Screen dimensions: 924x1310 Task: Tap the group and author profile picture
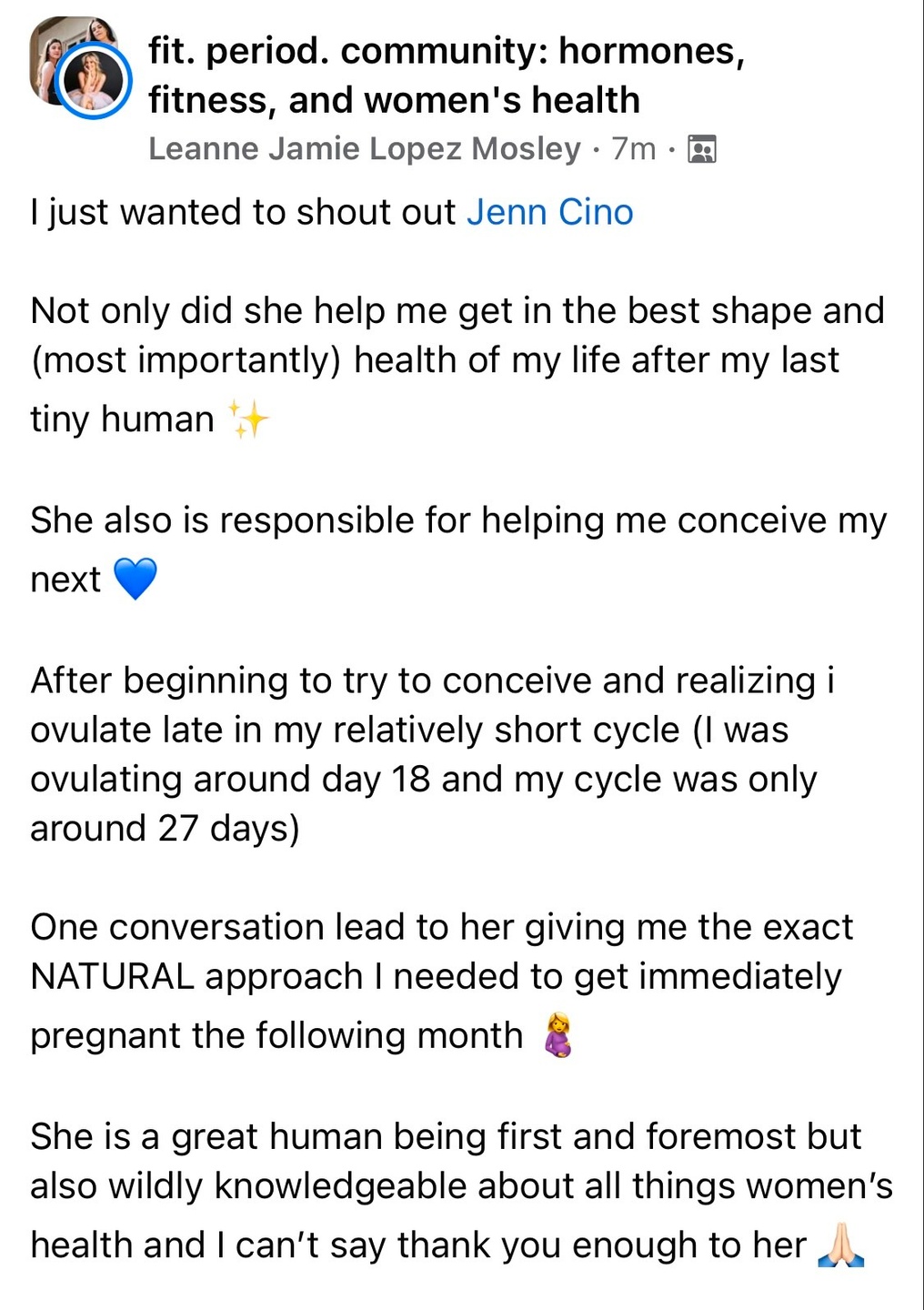pyautogui.click(x=80, y=68)
